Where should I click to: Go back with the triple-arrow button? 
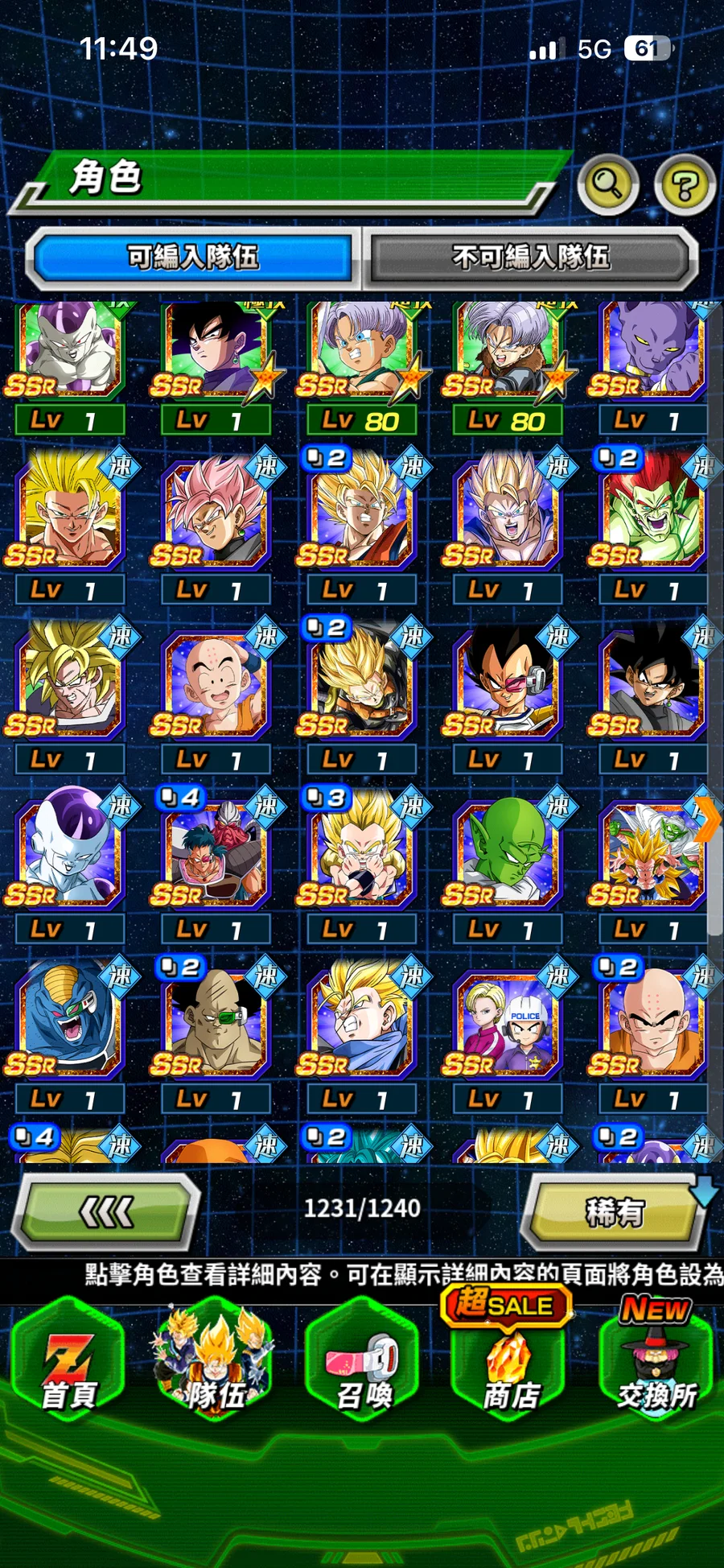(107, 1211)
